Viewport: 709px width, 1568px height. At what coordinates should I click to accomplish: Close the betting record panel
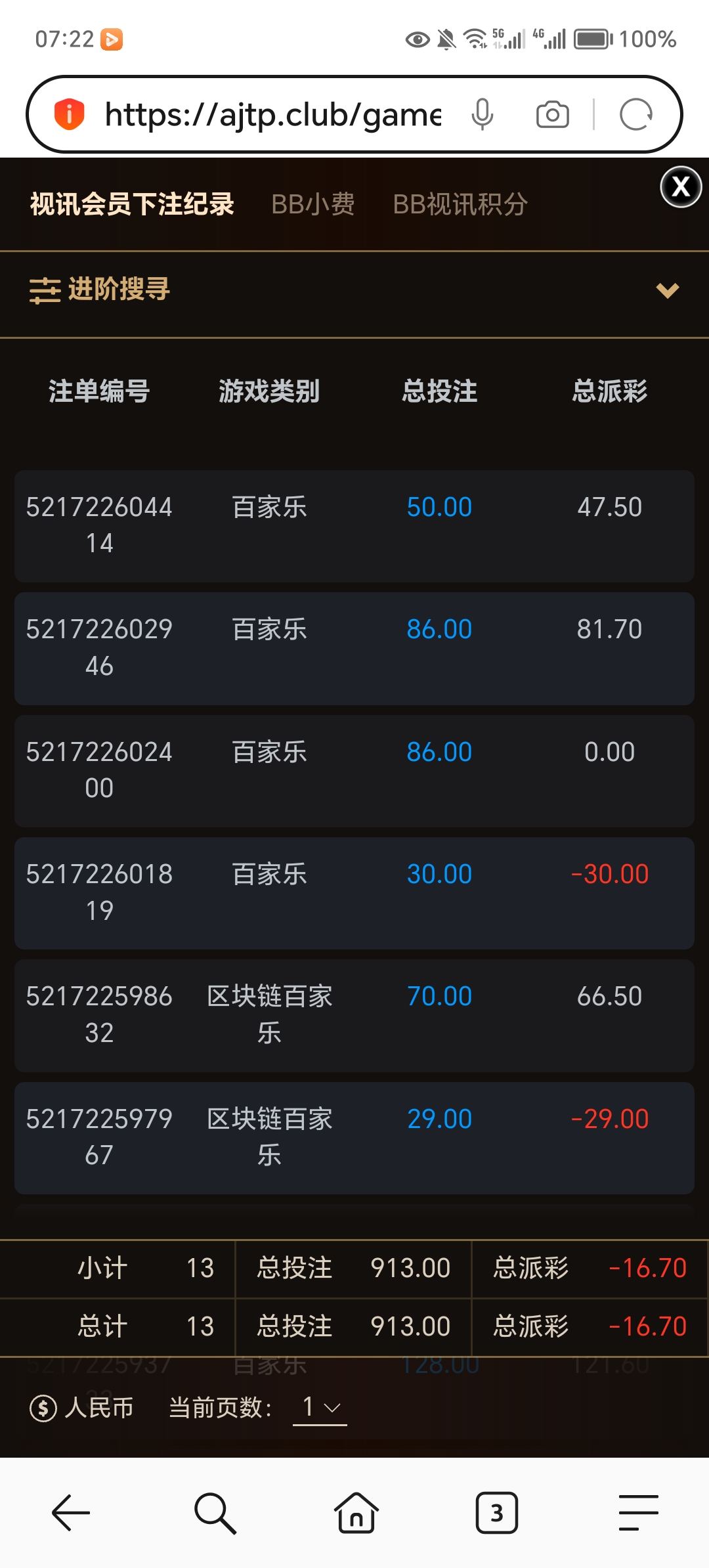(681, 187)
